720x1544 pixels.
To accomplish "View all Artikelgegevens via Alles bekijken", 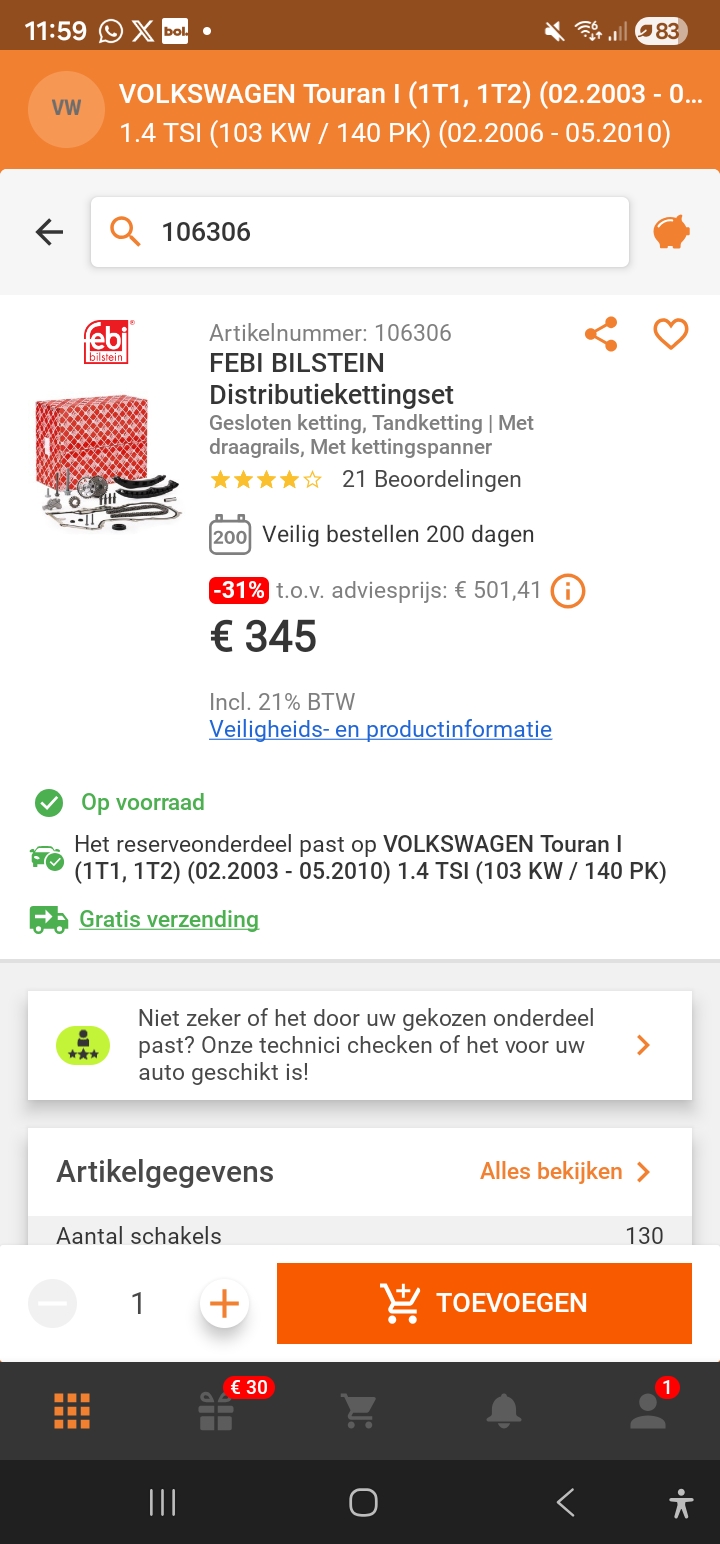I will tap(565, 1171).
